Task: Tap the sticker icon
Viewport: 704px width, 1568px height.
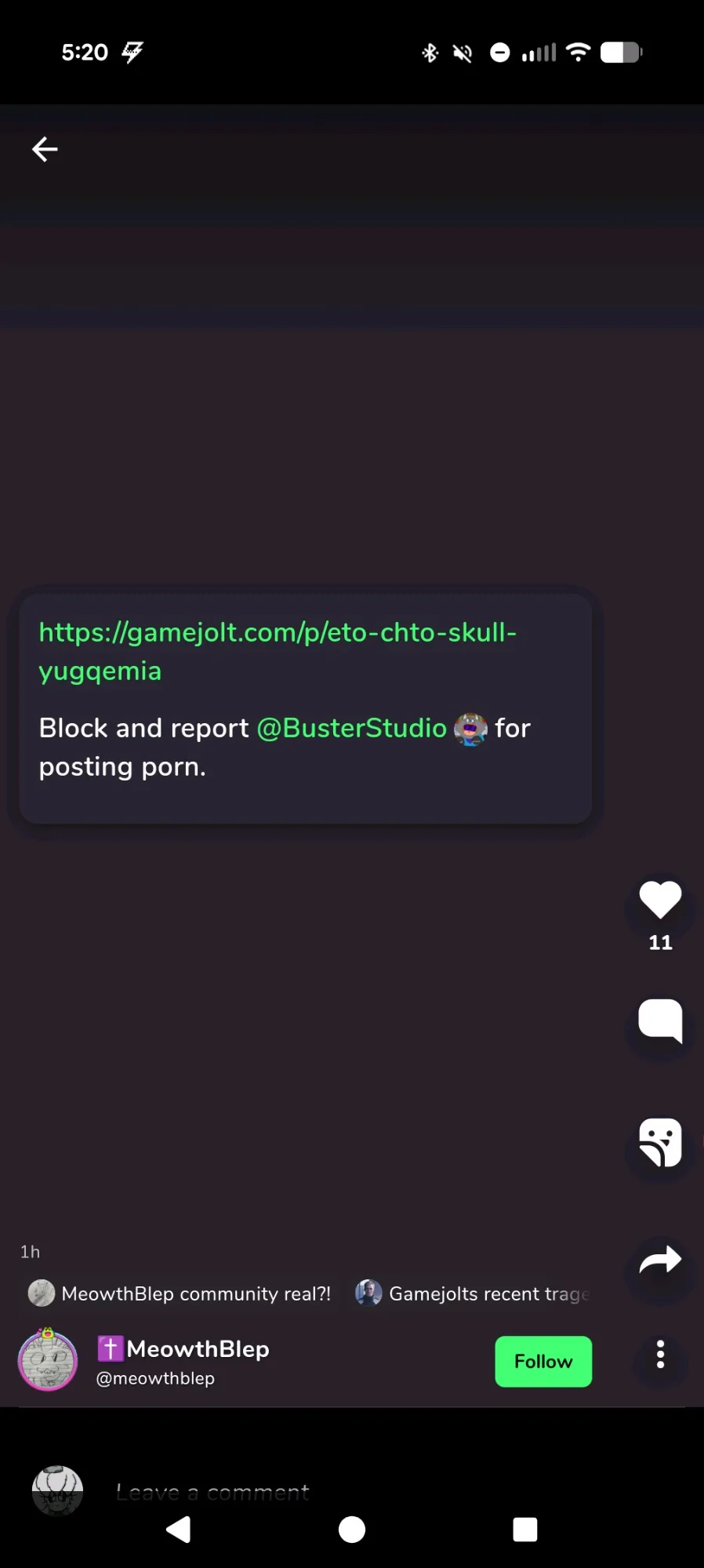Action: [660, 1143]
